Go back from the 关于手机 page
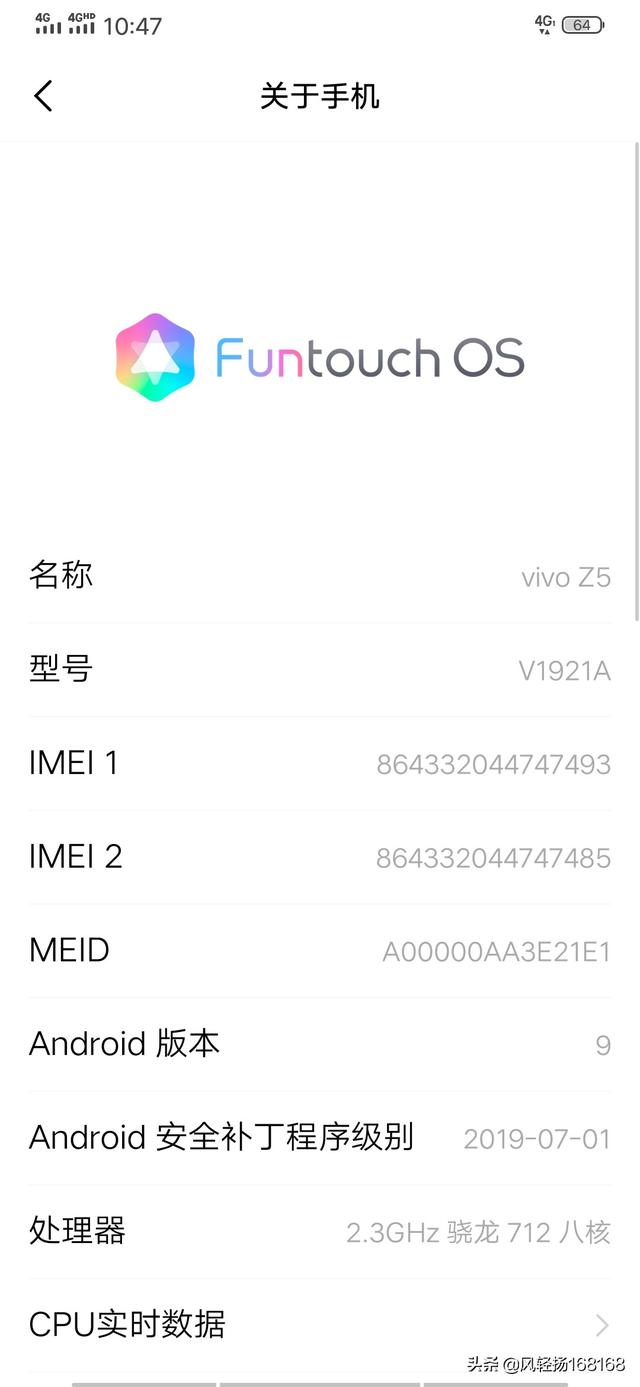The height and width of the screenshot is (1387, 640). click(43, 96)
